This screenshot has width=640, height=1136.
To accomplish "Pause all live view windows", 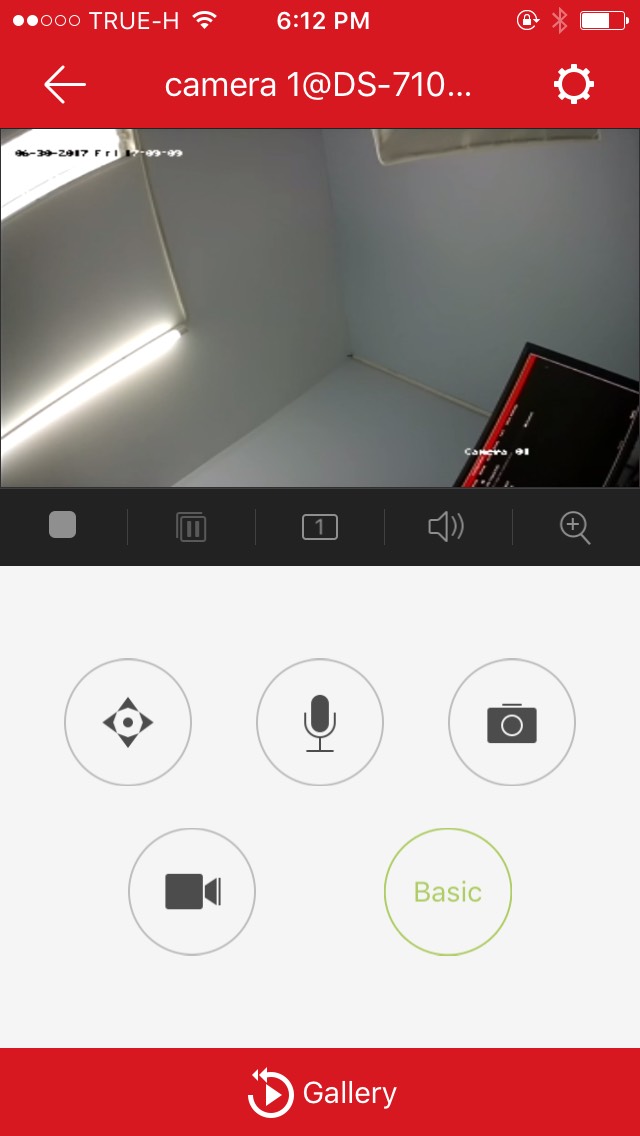I will [x=191, y=526].
